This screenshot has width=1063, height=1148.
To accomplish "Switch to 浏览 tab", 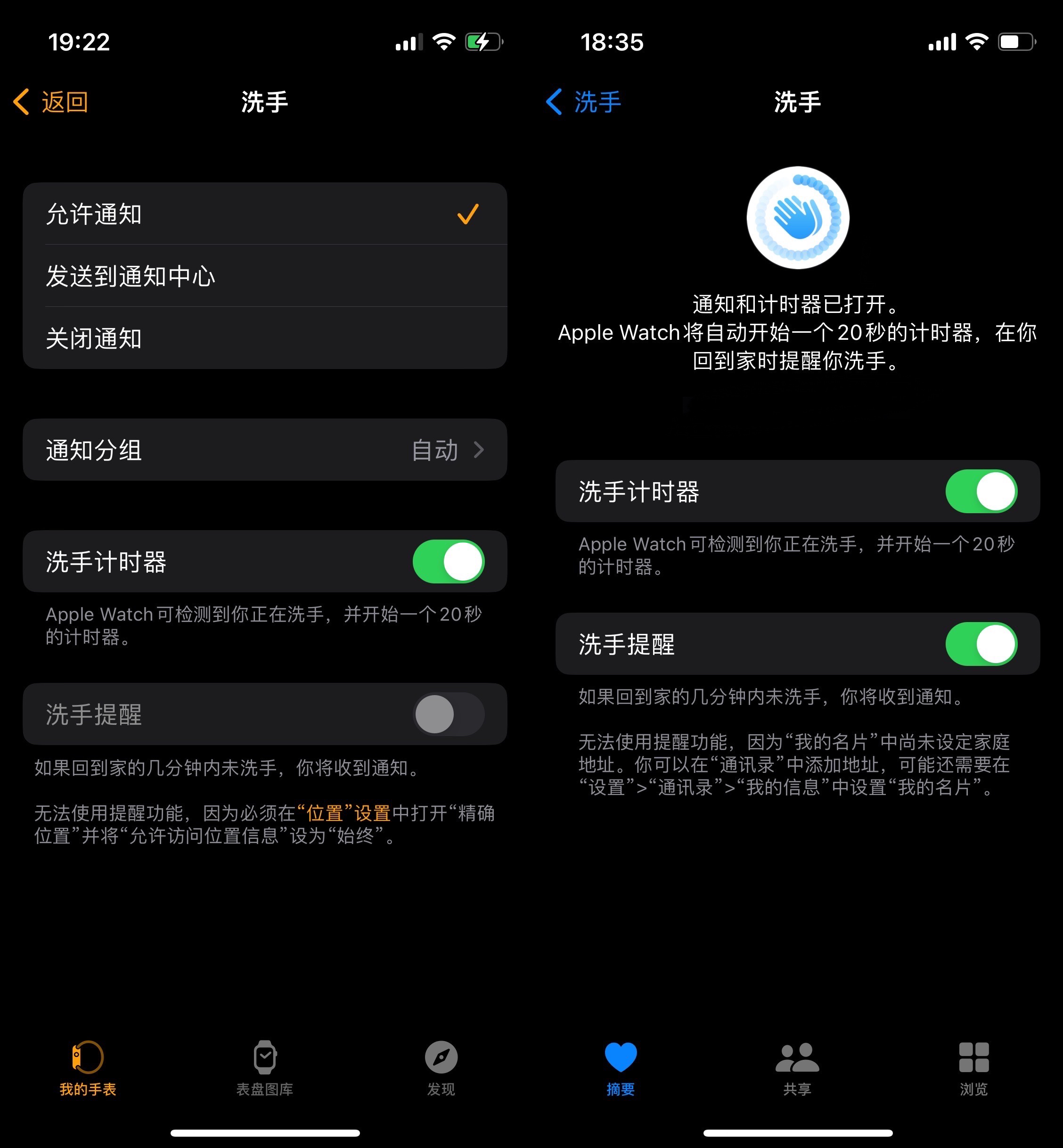I will click(x=974, y=1067).
